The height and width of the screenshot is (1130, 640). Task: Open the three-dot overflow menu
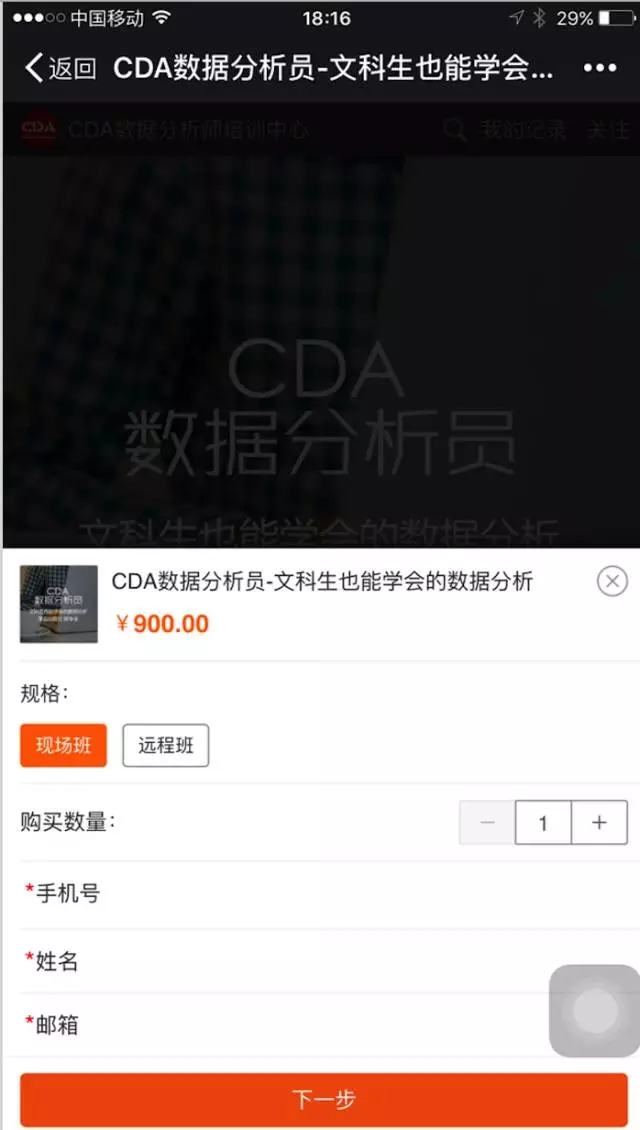point(599,68)
